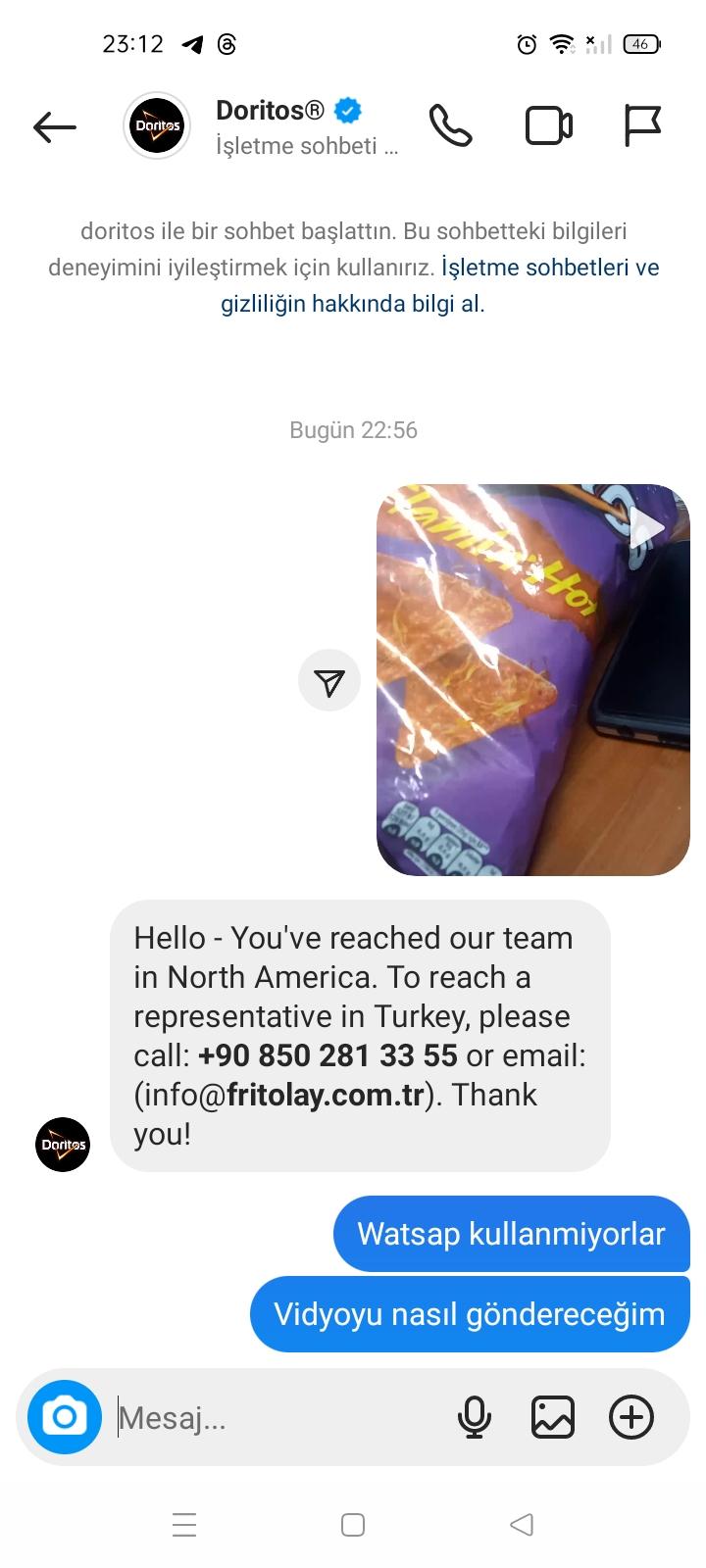
Task: Start a video call with Doritos
Action: pyautogui.click(x=549, y=126)
